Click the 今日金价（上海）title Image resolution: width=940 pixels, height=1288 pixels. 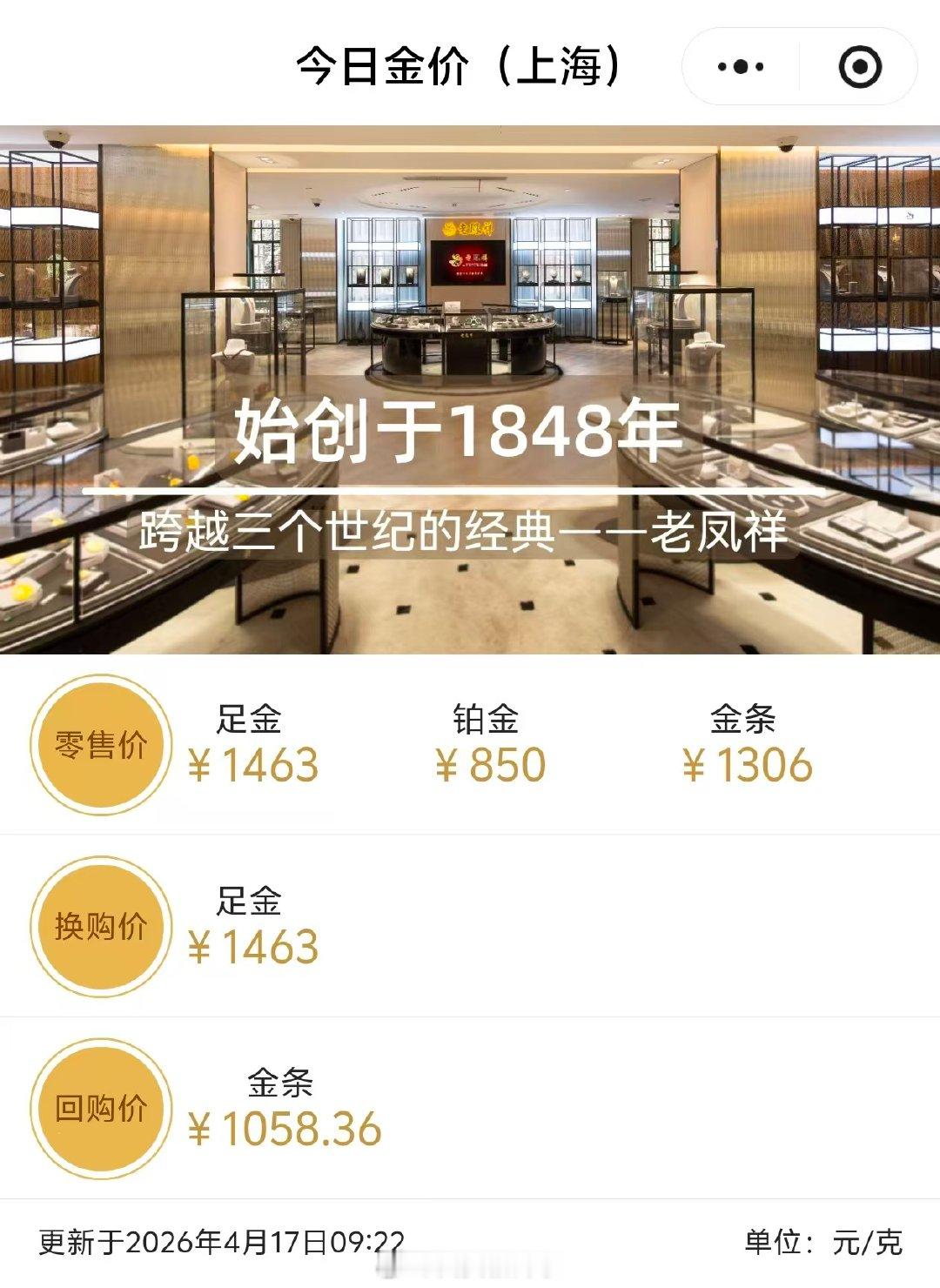[459, 64]
